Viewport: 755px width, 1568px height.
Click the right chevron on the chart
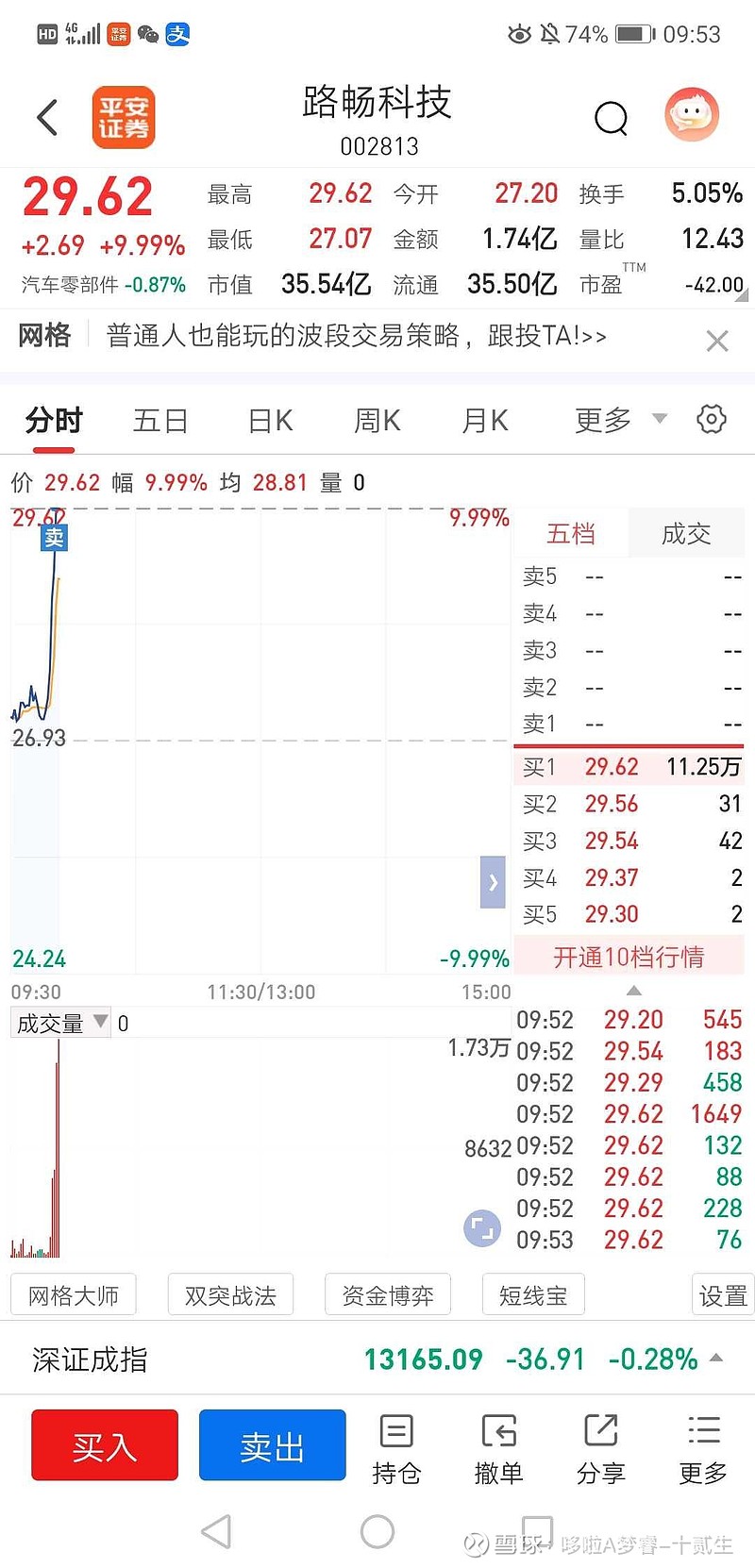click(492, 882)
